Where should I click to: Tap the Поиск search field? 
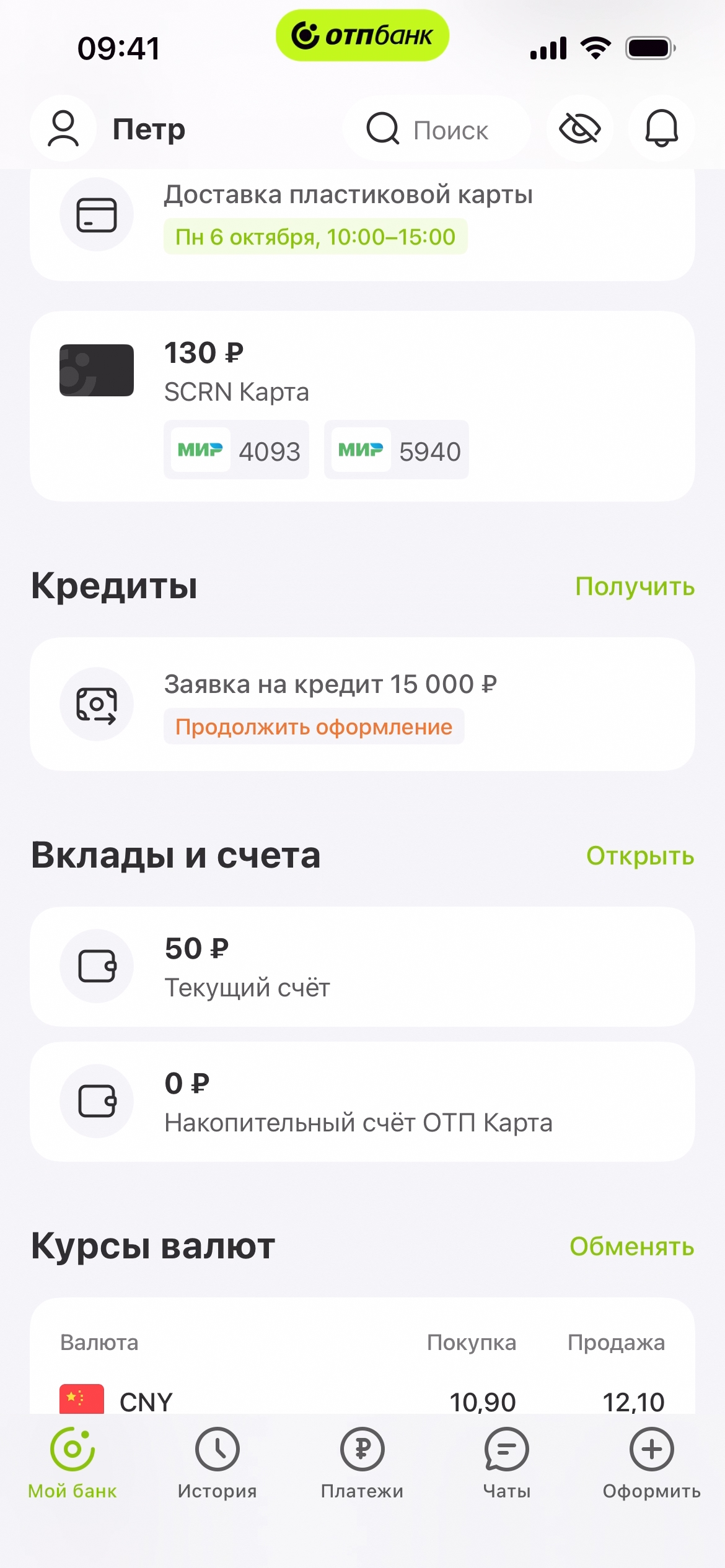[436, 129]
